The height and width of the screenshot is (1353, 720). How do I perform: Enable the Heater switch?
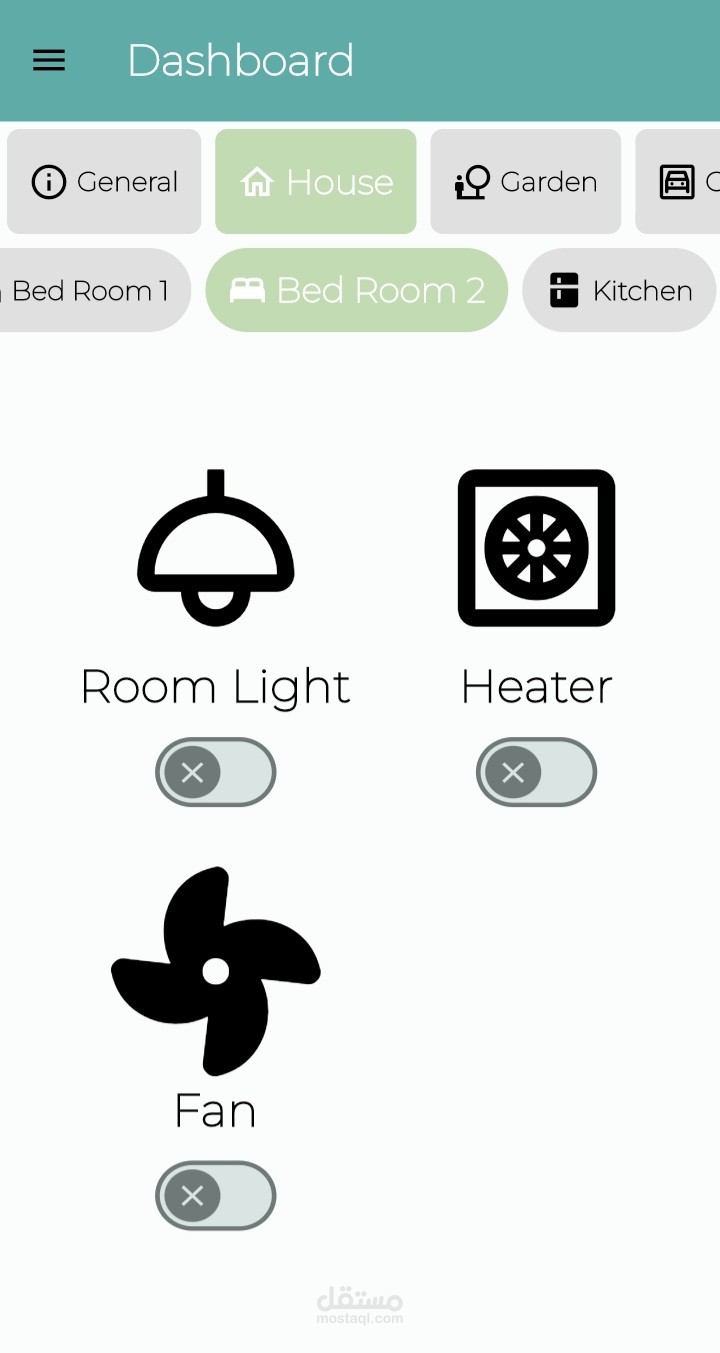(x=536, y=772)
